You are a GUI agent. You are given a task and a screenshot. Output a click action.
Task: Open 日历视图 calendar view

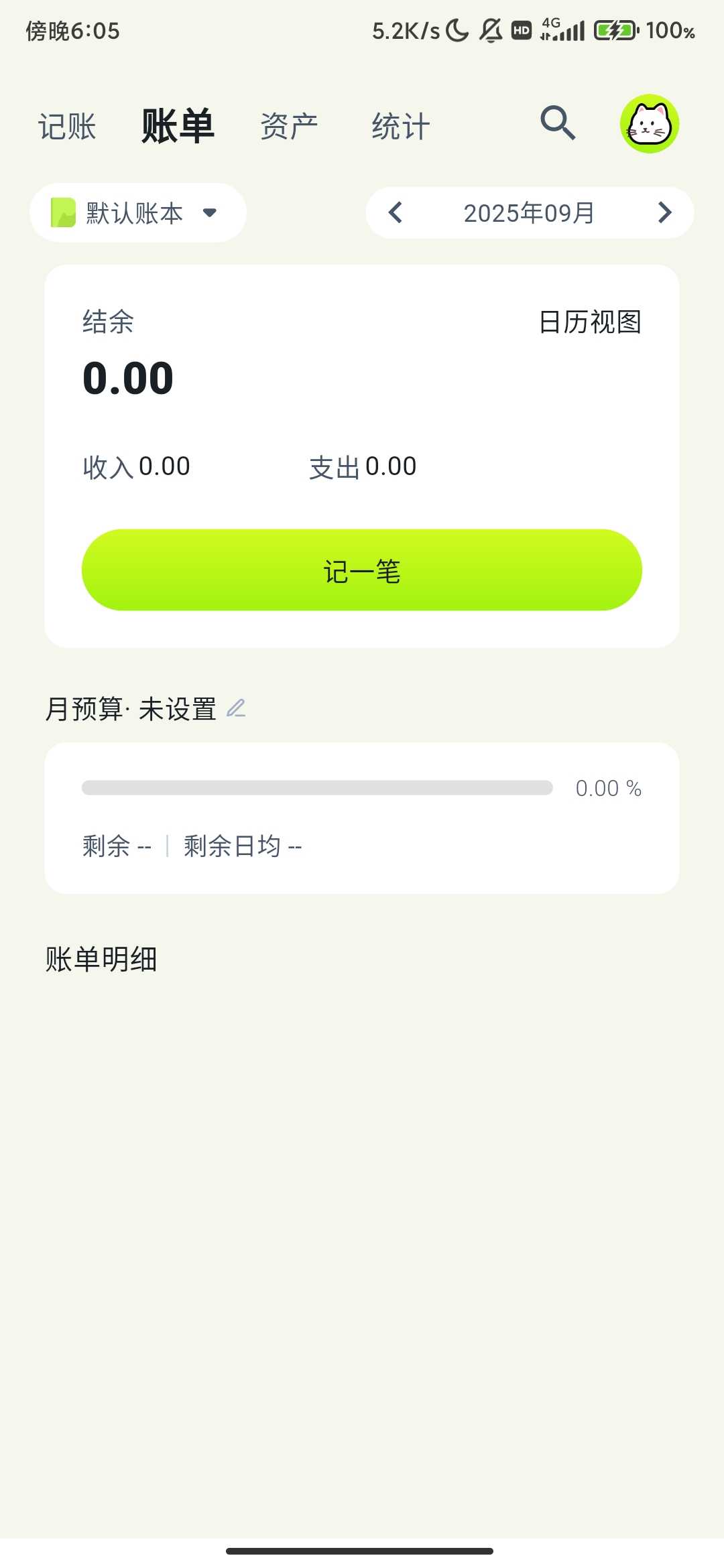[x=593, y=322]
